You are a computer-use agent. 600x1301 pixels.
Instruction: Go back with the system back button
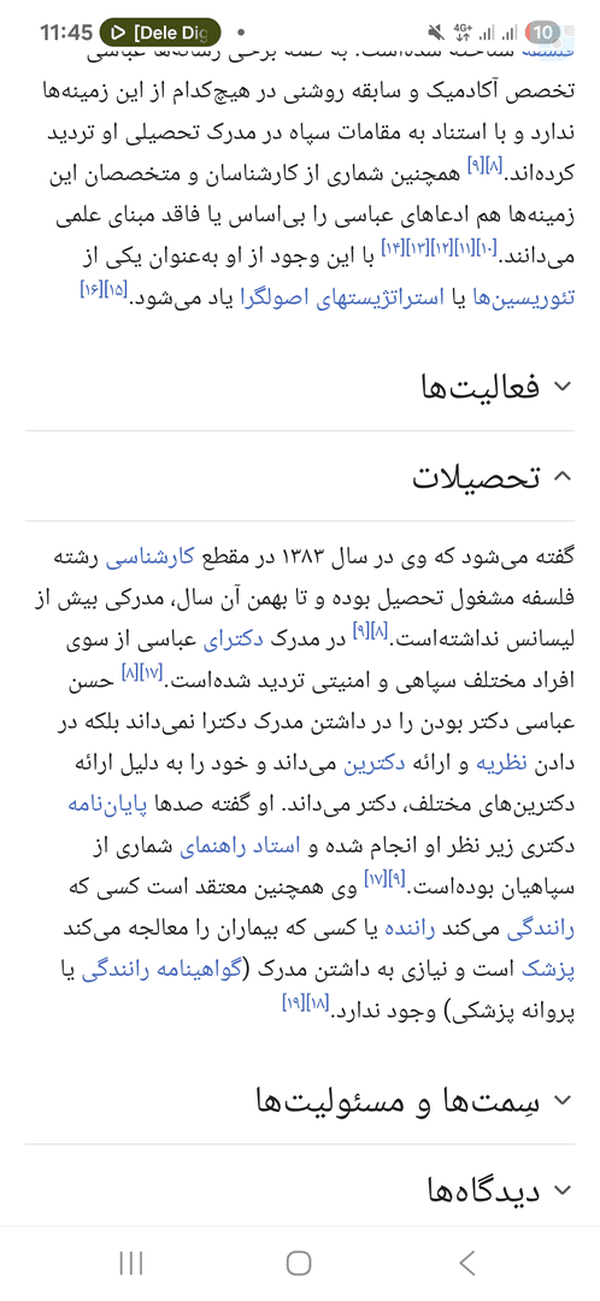(x=467, y=1263)
